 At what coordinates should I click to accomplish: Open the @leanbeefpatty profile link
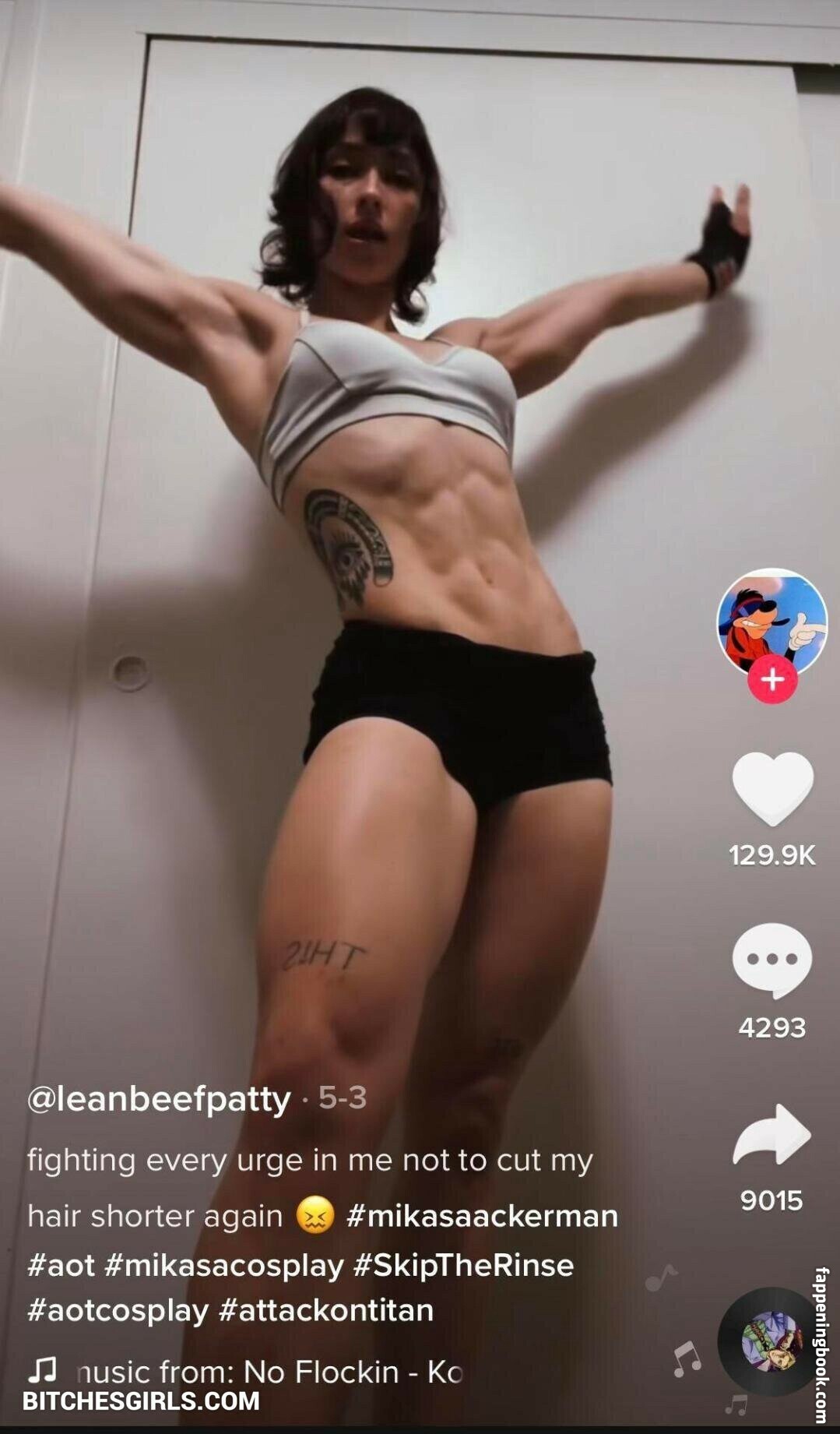pyautogui.click(x=159, y=1099)
